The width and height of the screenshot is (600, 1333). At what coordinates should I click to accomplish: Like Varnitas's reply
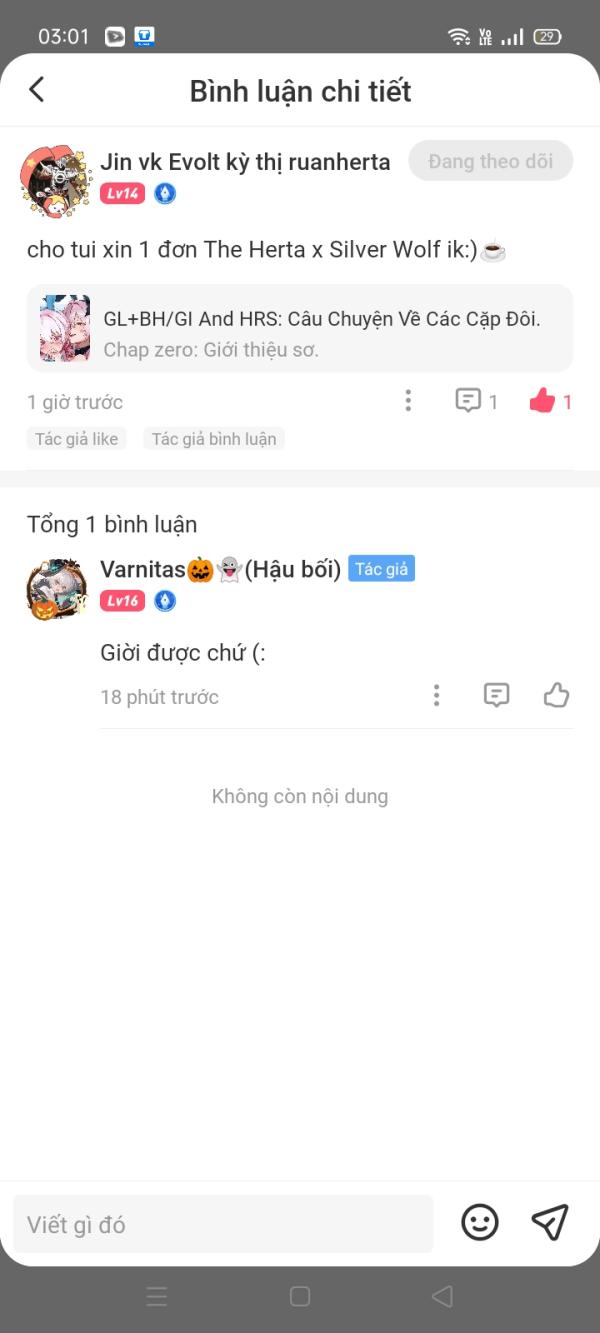pyautogui.click(x=556, y=696)
